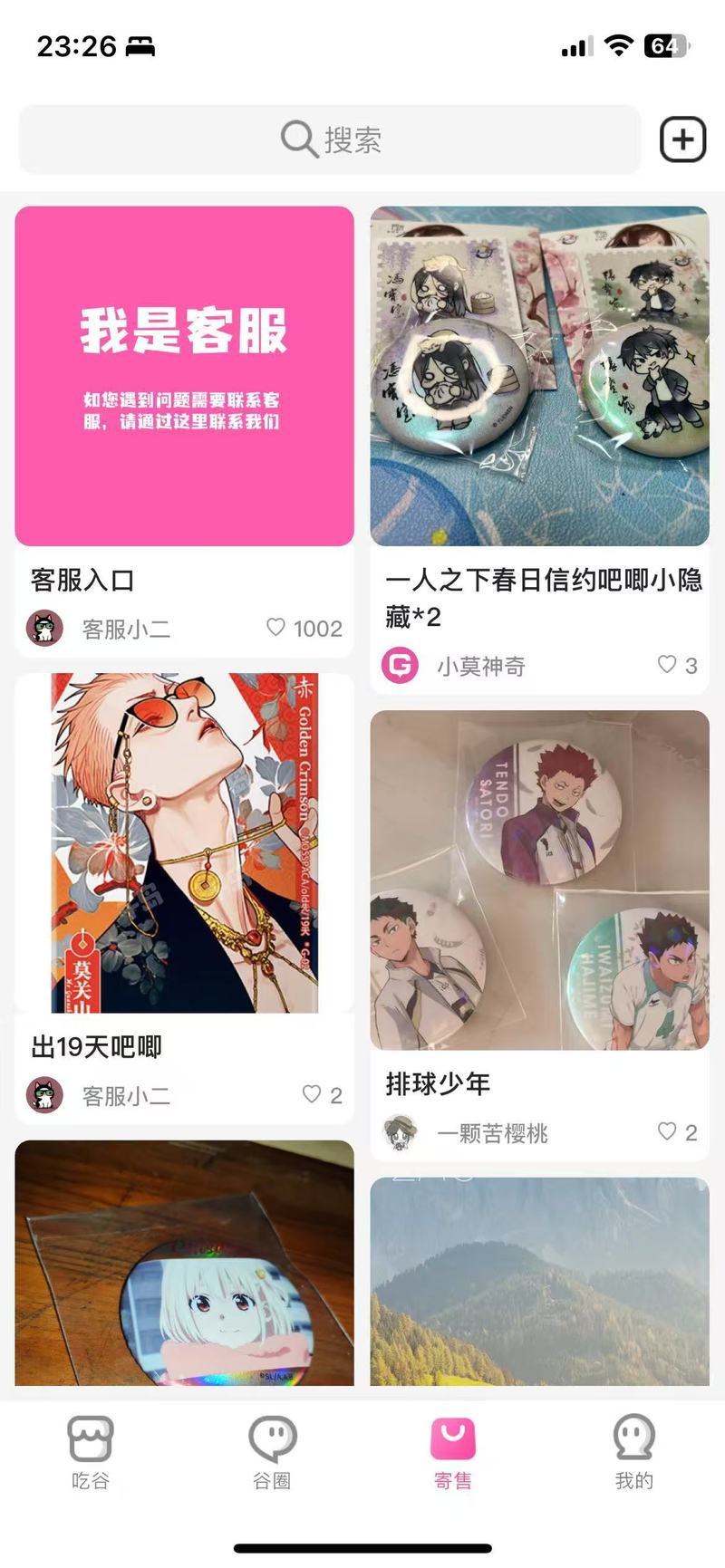Visit seller 一颗苦樱桃's profile
The height and width of the screenshot is (1568, 725).
tap(492, 1133)
